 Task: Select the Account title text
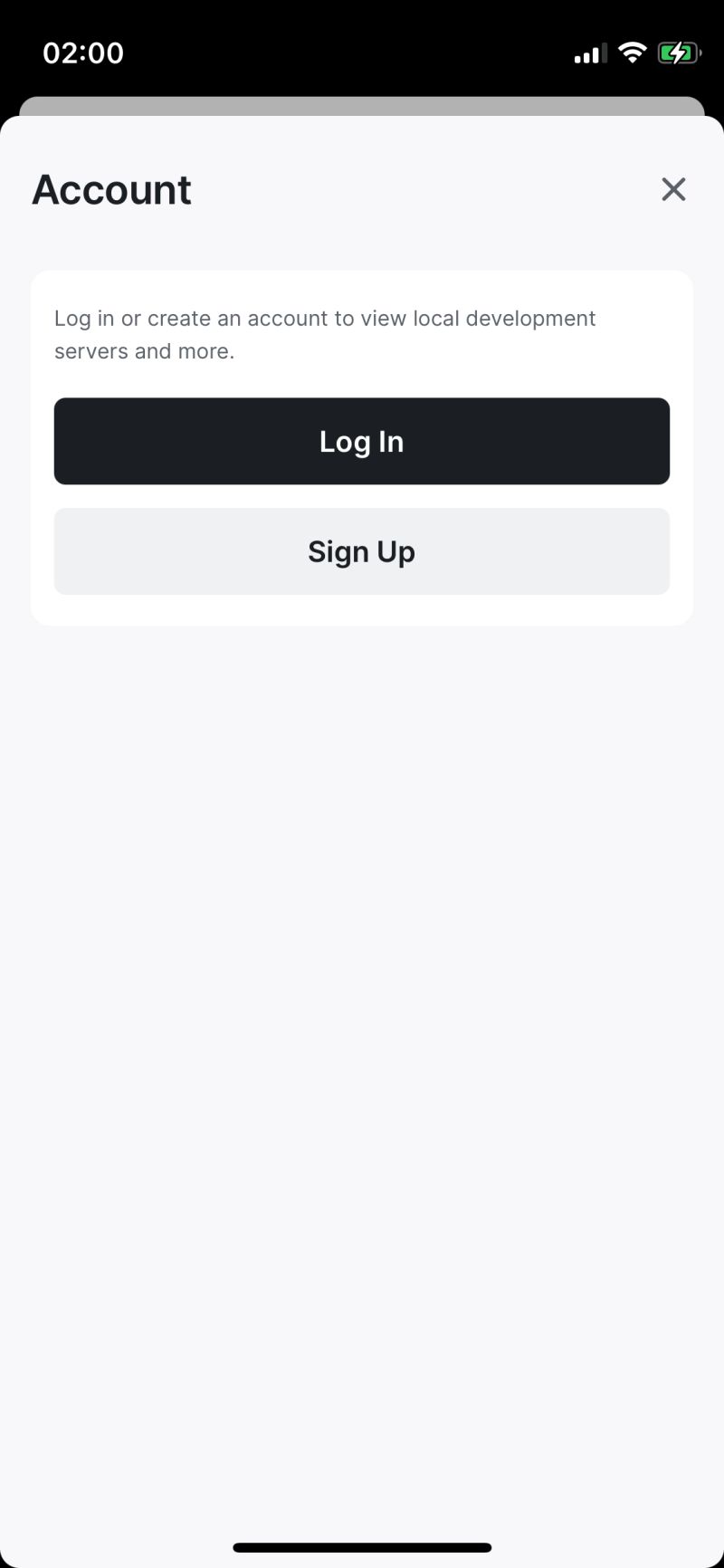(111, 189)
